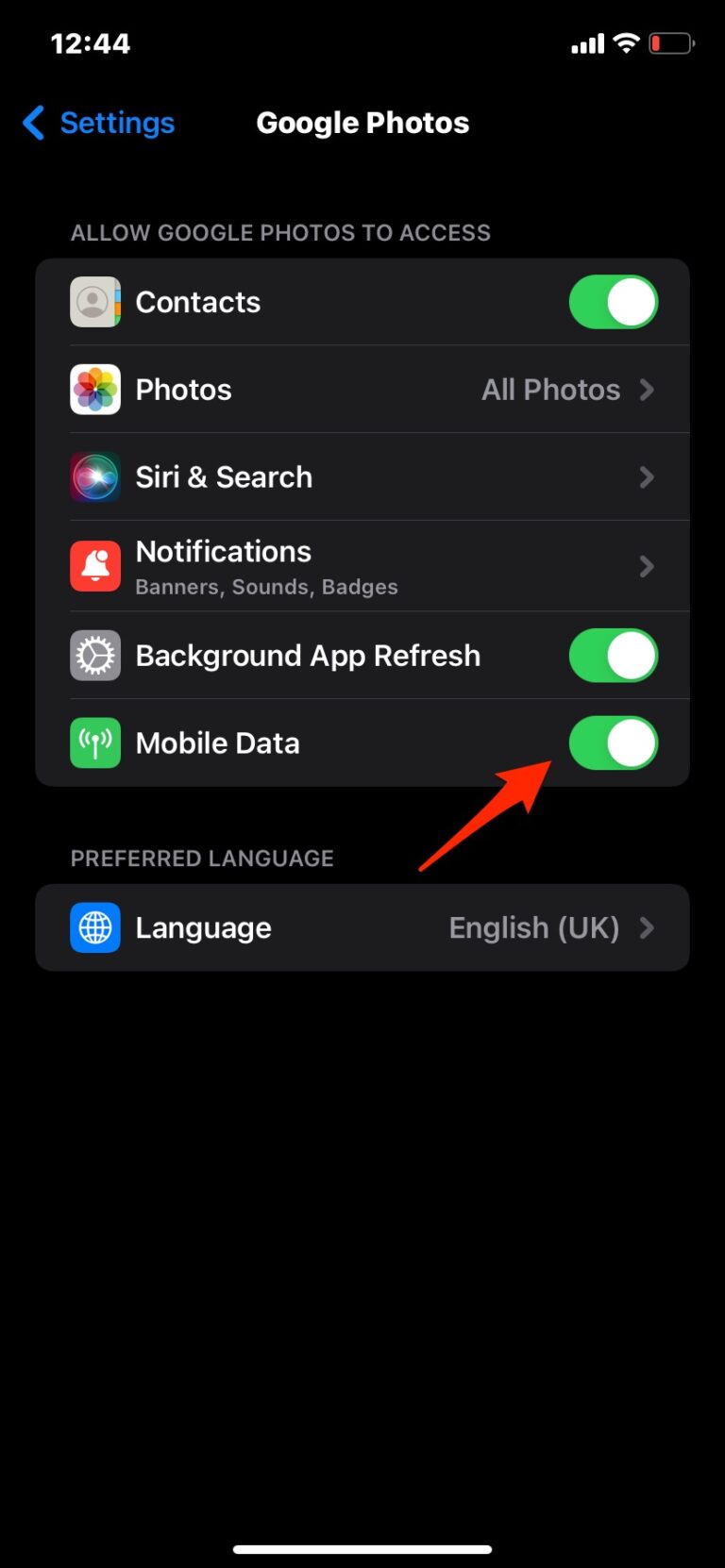The image size is (725, 1568).
Task: Click the blue Language globe icon
Action: tap(94, 927)
